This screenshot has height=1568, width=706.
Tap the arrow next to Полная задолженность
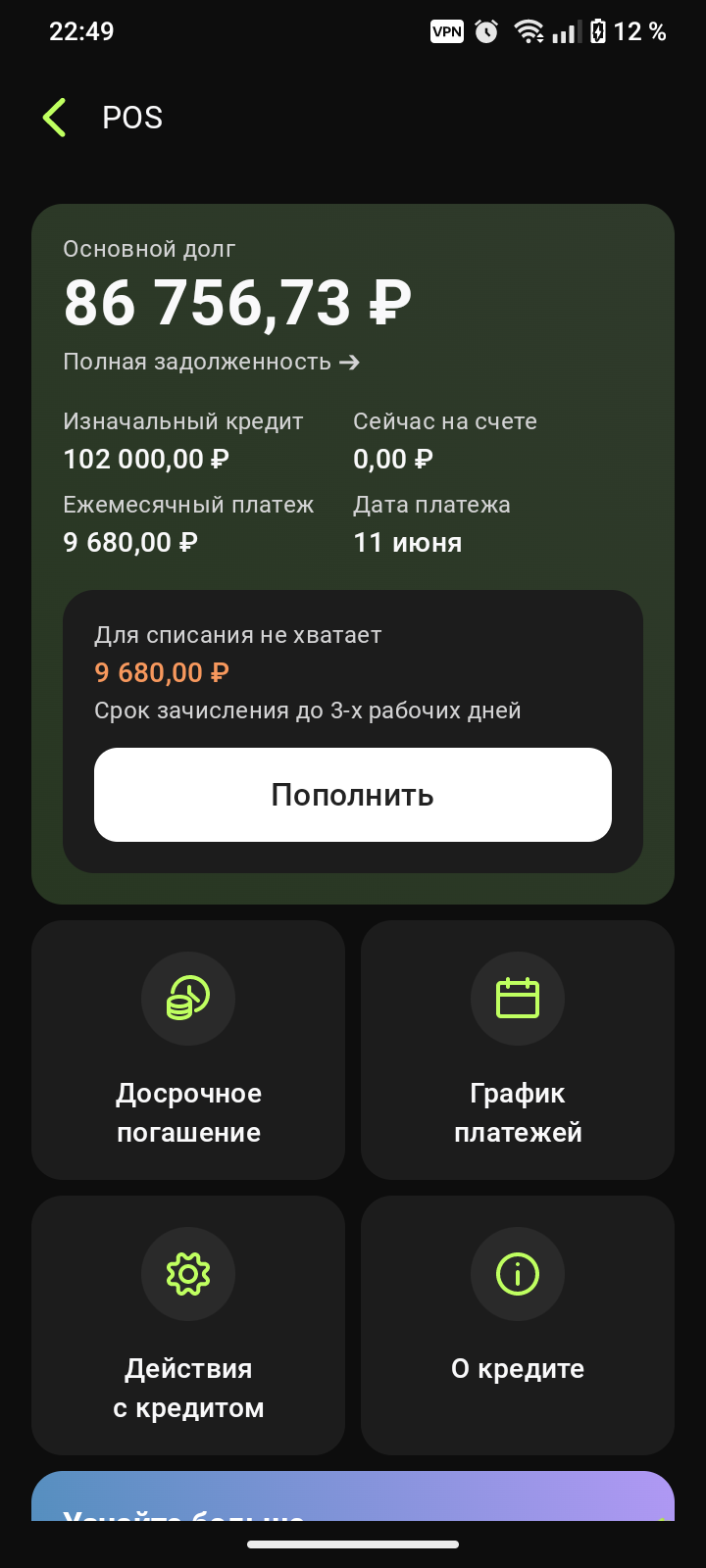(x=349, y=361)
